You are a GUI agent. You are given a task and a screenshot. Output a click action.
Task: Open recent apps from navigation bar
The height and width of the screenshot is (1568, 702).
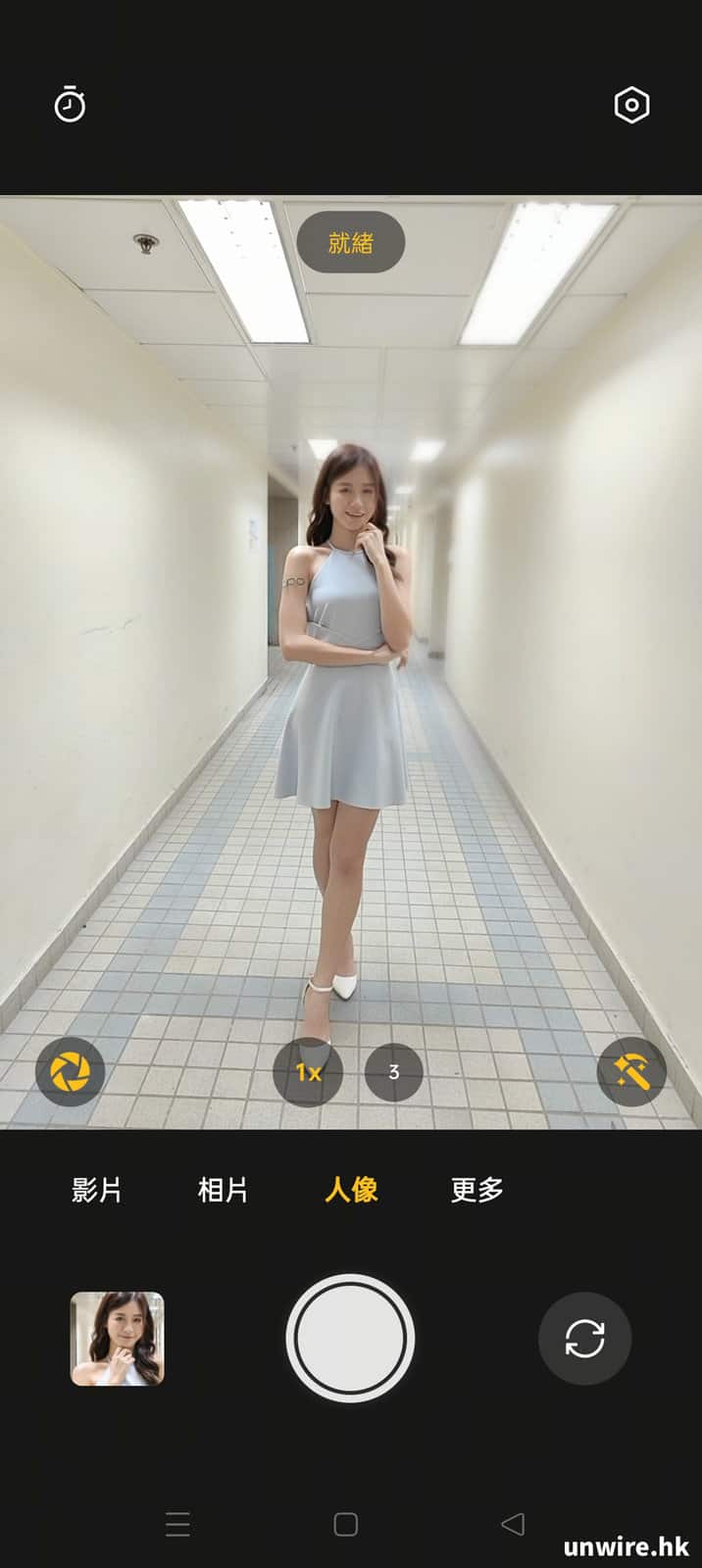point(177,1524)
